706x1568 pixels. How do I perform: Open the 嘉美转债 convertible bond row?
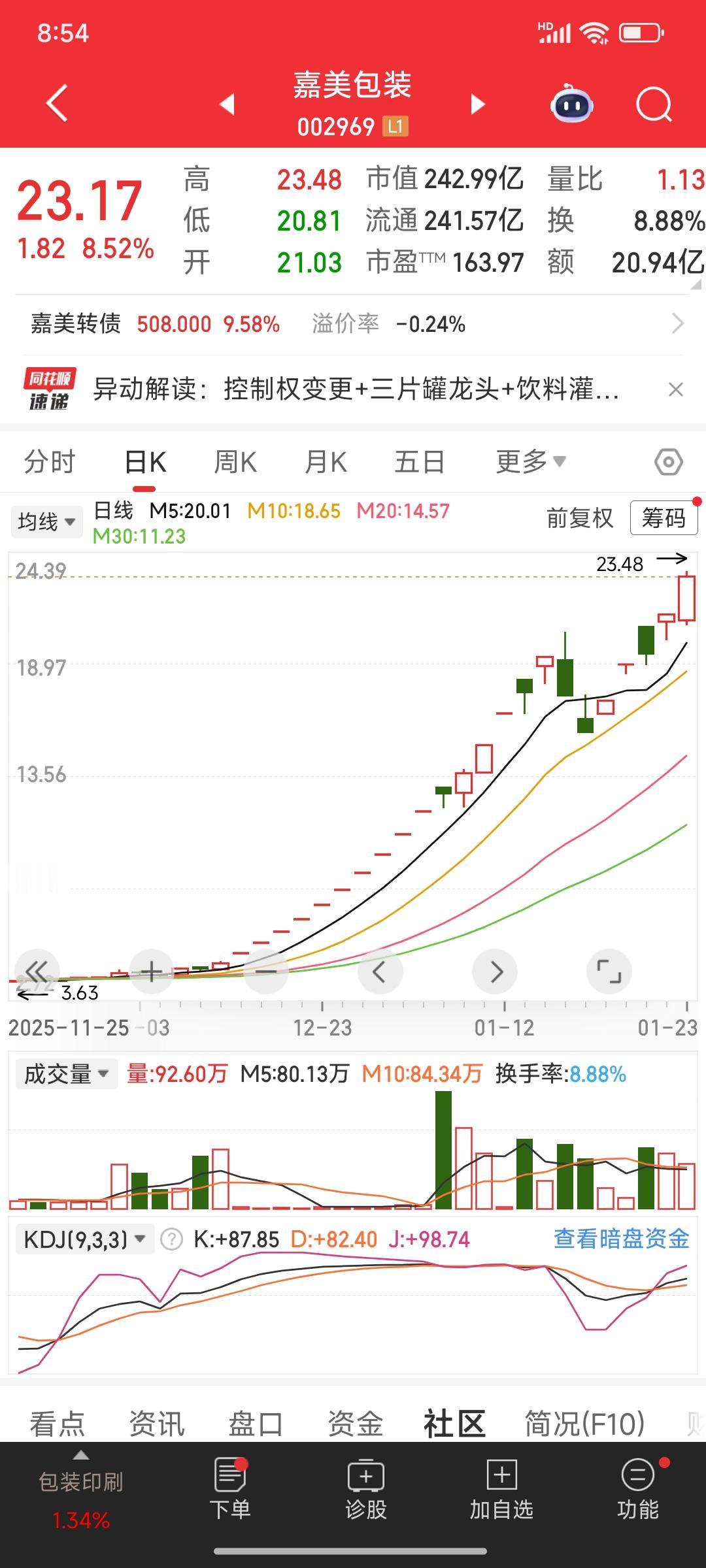353,323
